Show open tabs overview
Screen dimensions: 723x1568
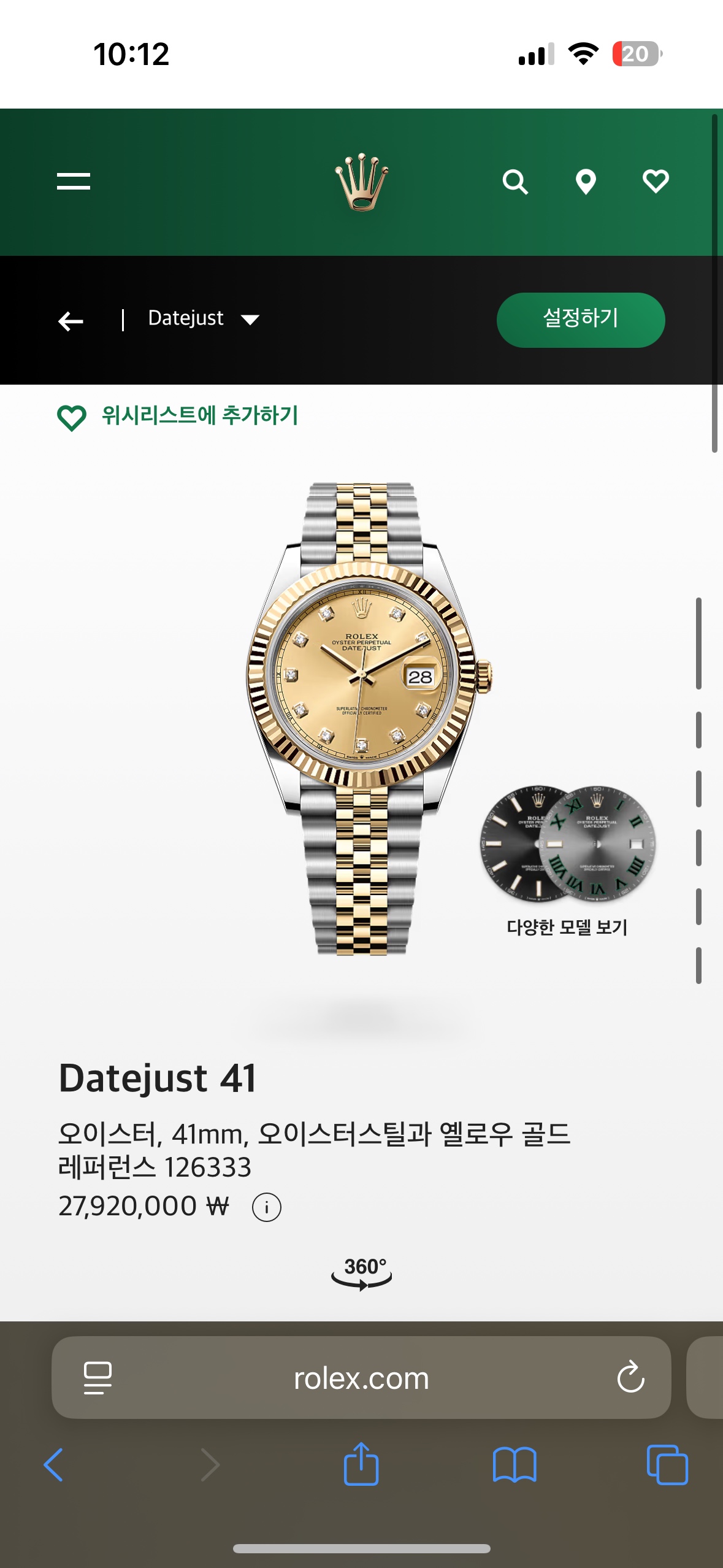[x=667, y=1465]
